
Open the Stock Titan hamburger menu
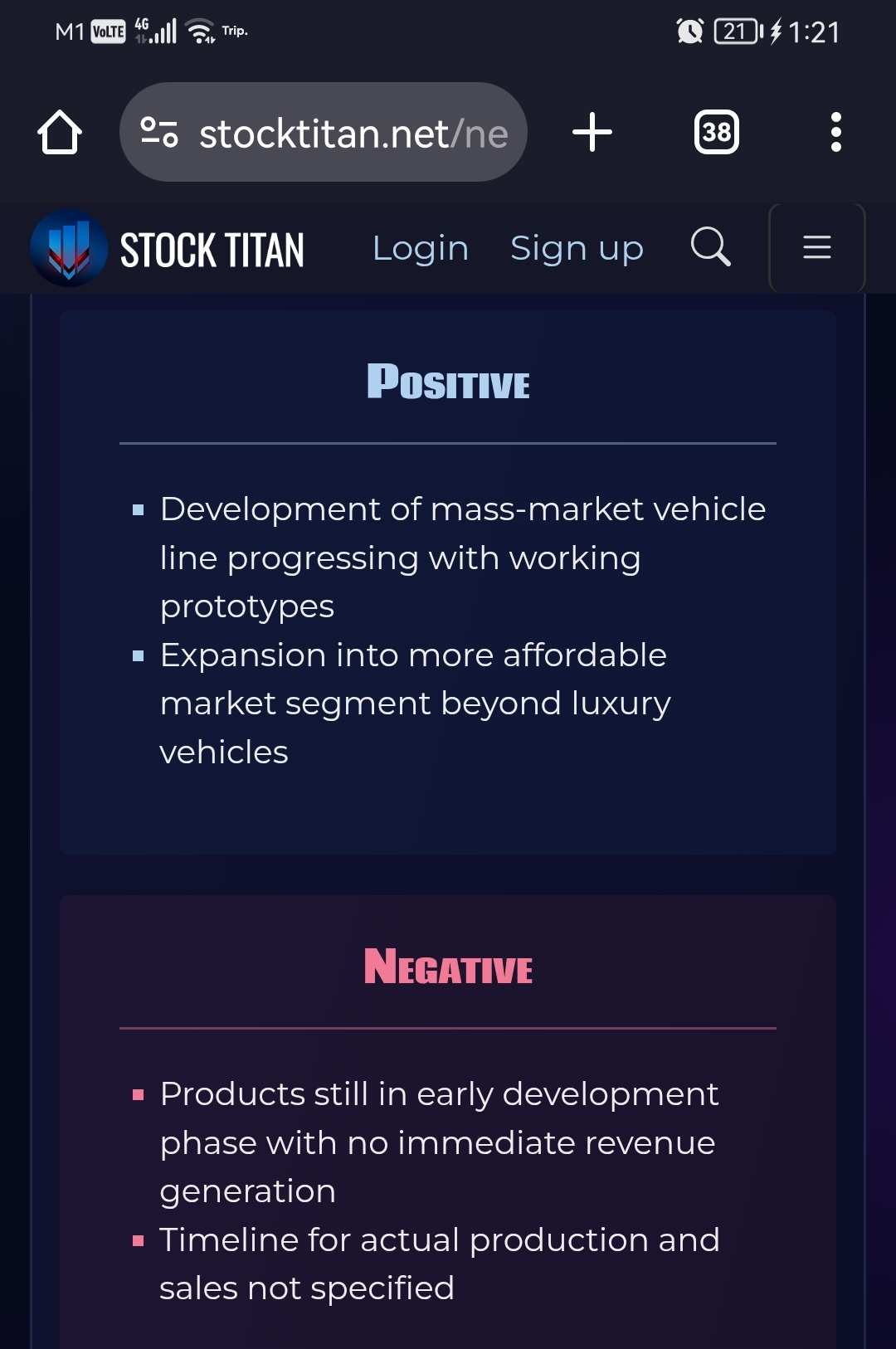point(816,247)
